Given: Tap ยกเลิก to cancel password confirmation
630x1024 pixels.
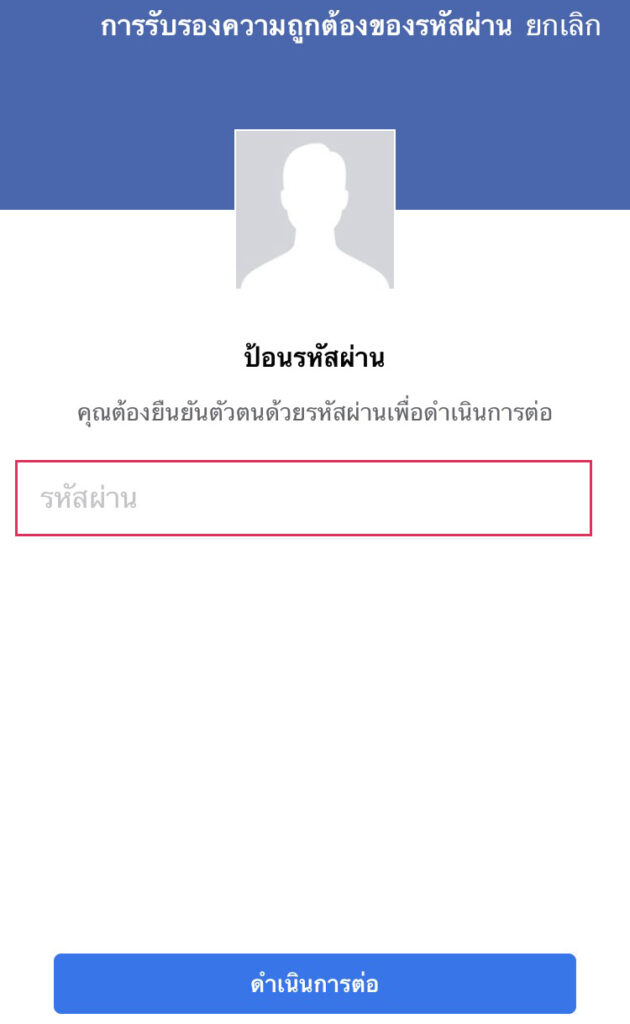Looking at the screenshot, I should pyautogui.click(x=563, y=27).
